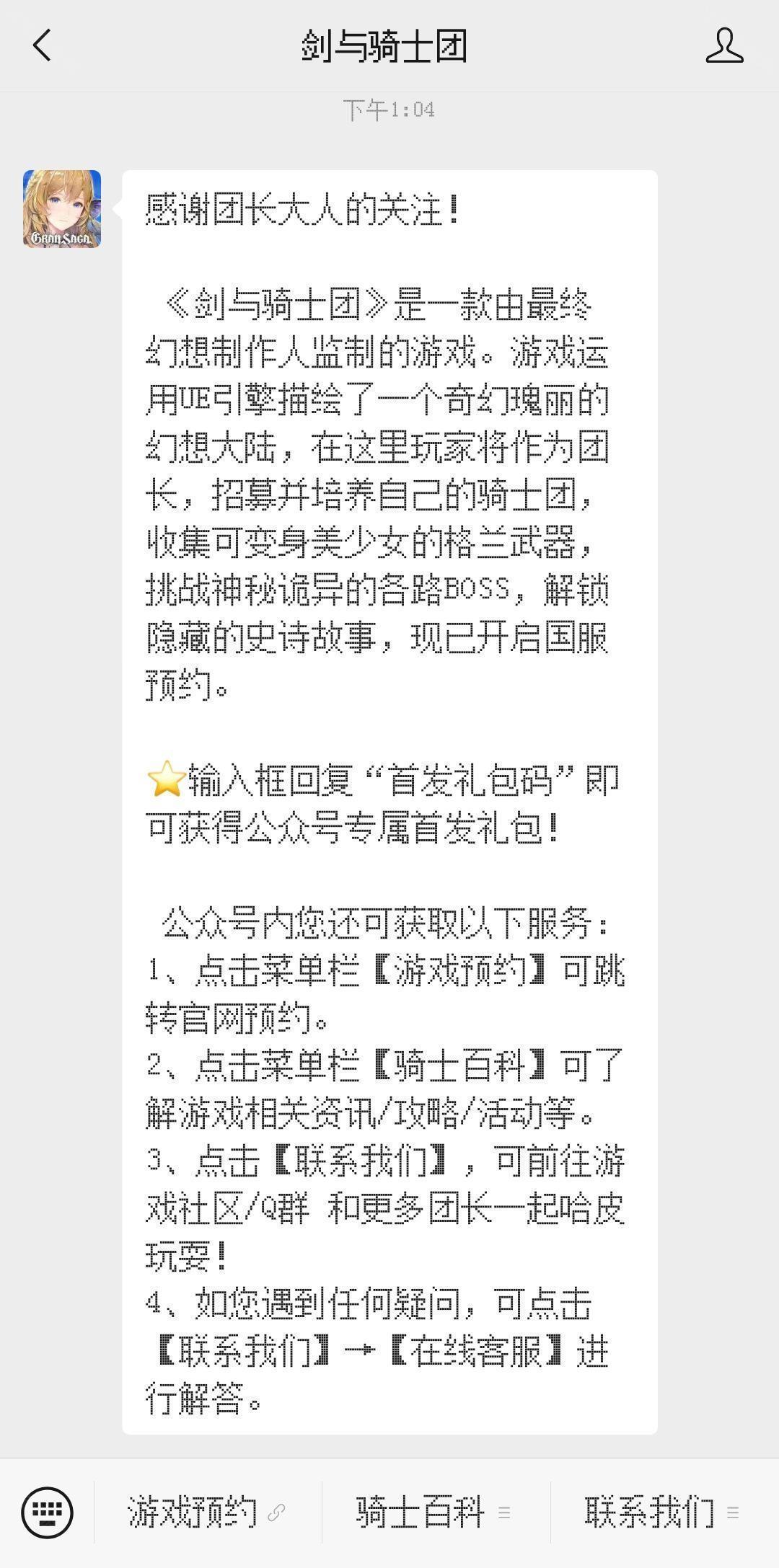The width and height of the screenshot is (779, 1568).
Task: Open the account profile icon
Action: [x=723, y=46]
